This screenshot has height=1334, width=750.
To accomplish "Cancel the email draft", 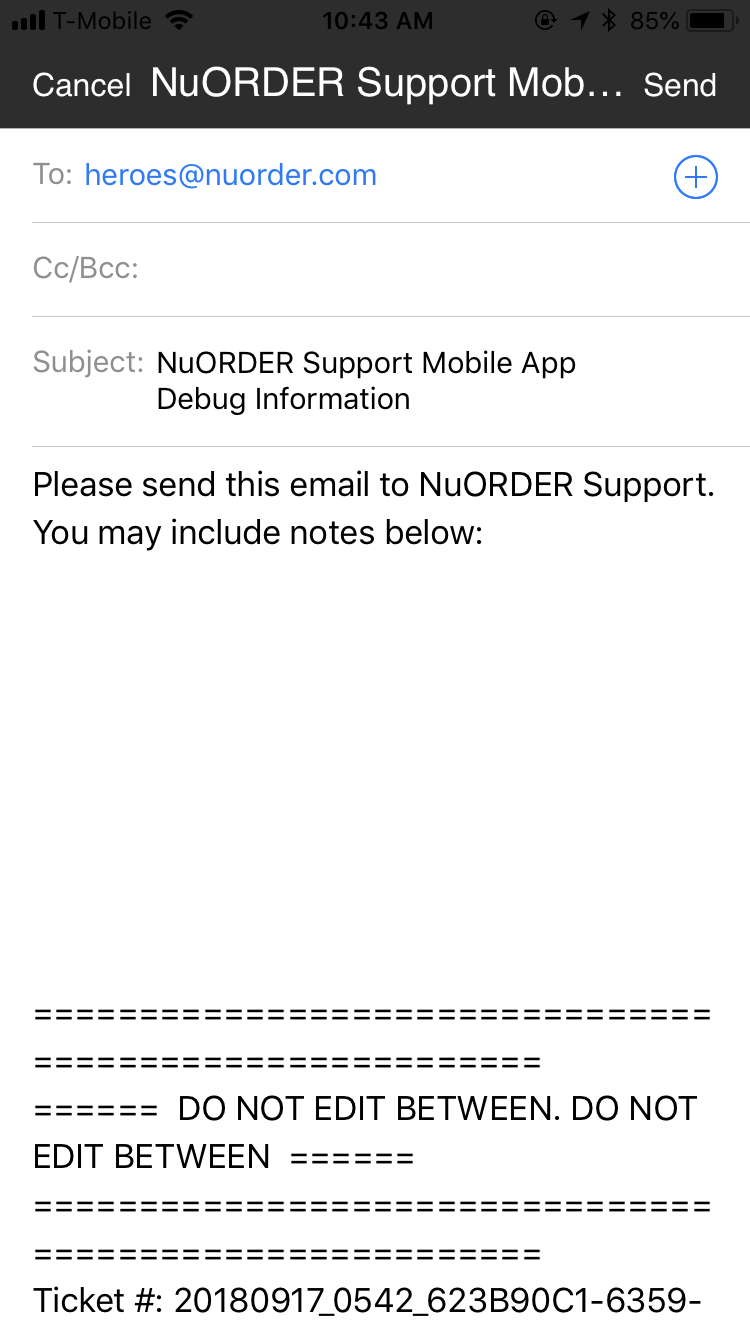I will point(81,85).
